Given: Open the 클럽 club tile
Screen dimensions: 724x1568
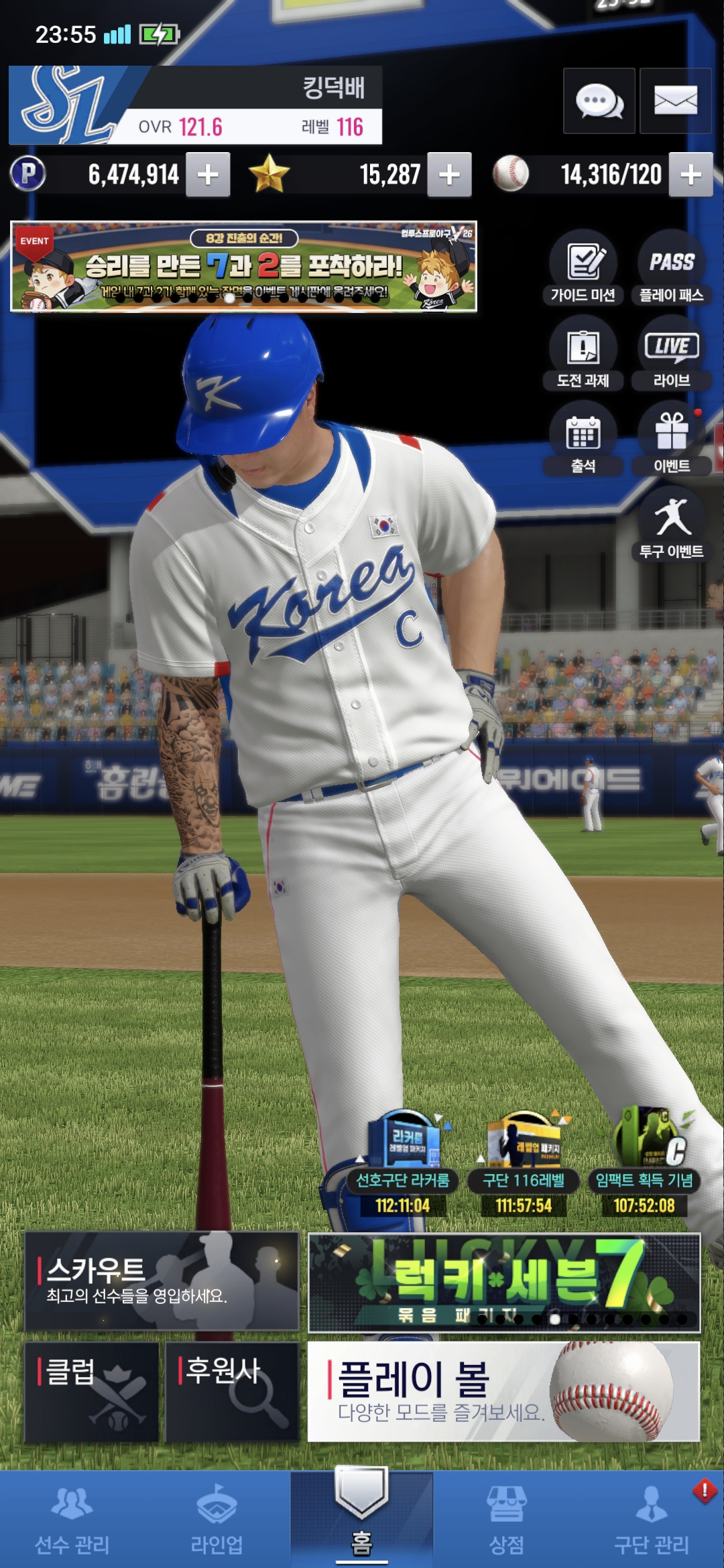Looking at the screenshot, I should tap(92, 1391).
